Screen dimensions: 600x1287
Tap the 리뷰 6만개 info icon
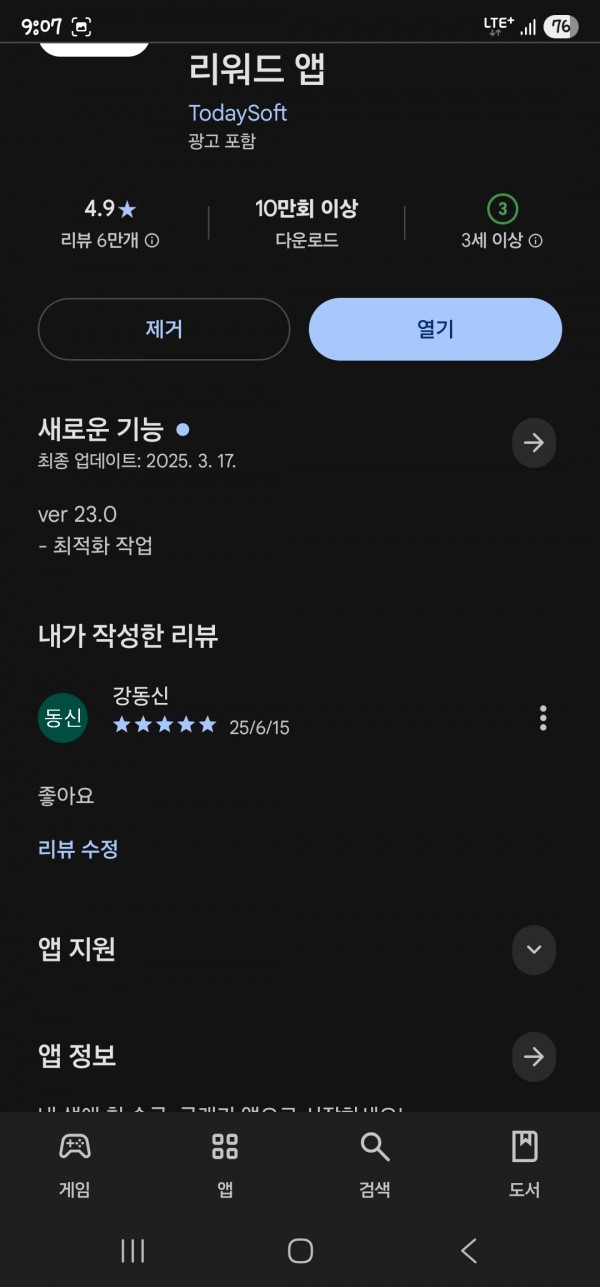(x=153, y=241)
